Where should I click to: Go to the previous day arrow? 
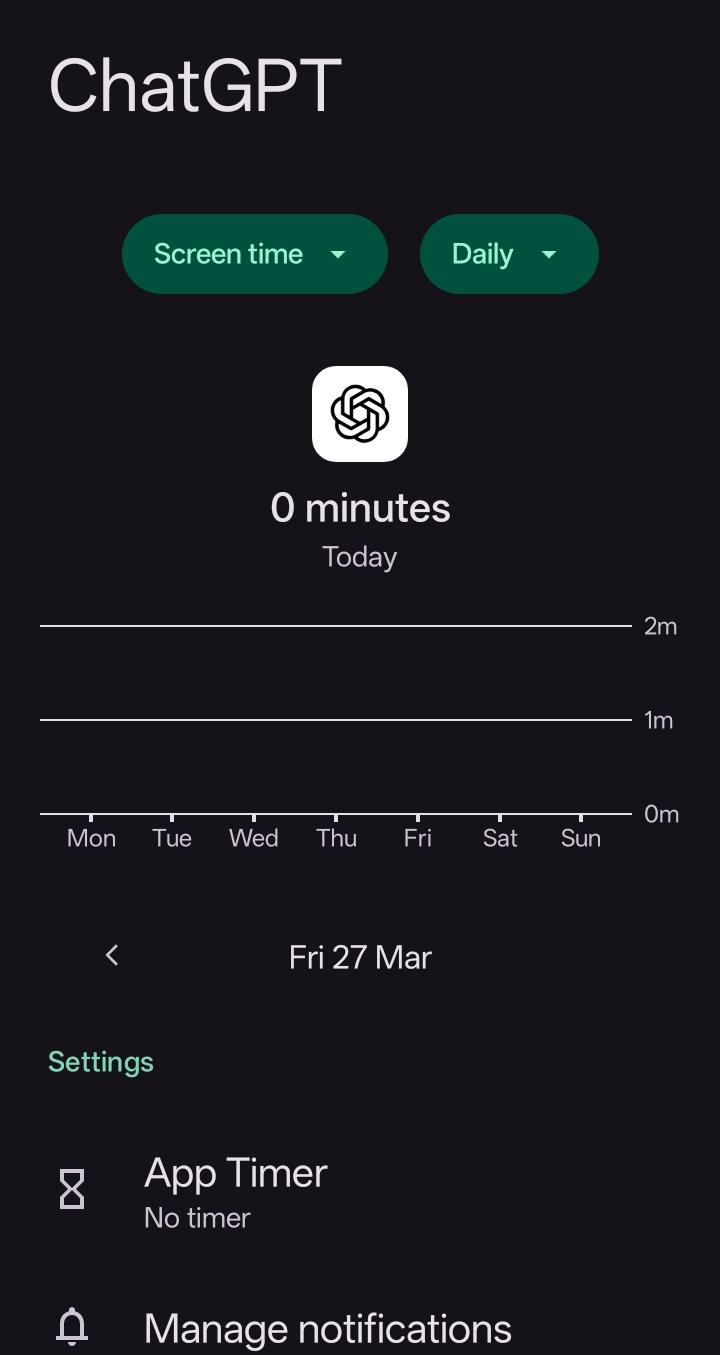point(112,956)
